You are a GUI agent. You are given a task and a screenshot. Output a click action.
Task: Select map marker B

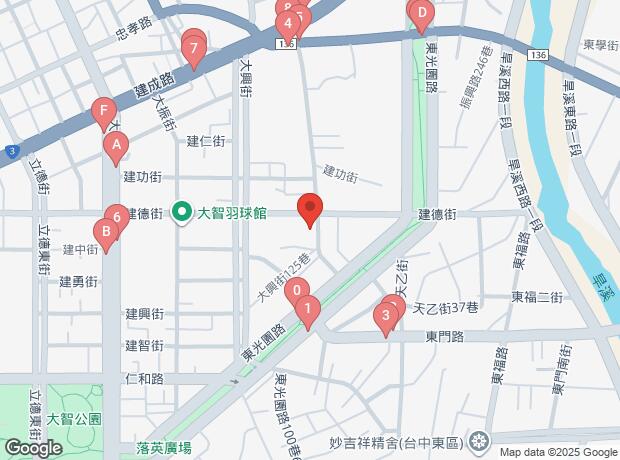(104, 233)
